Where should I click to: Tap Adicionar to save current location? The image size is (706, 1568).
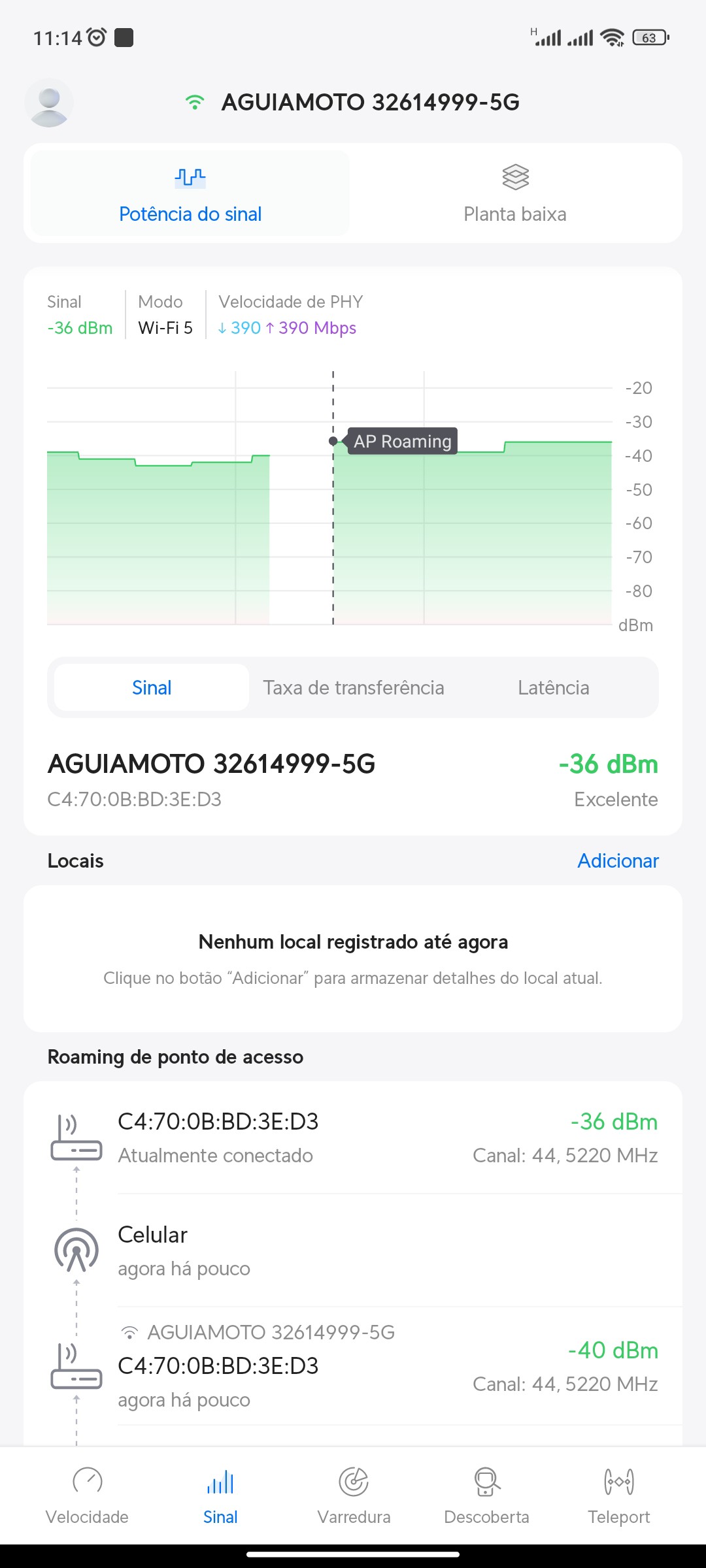(x=618, y=861)
